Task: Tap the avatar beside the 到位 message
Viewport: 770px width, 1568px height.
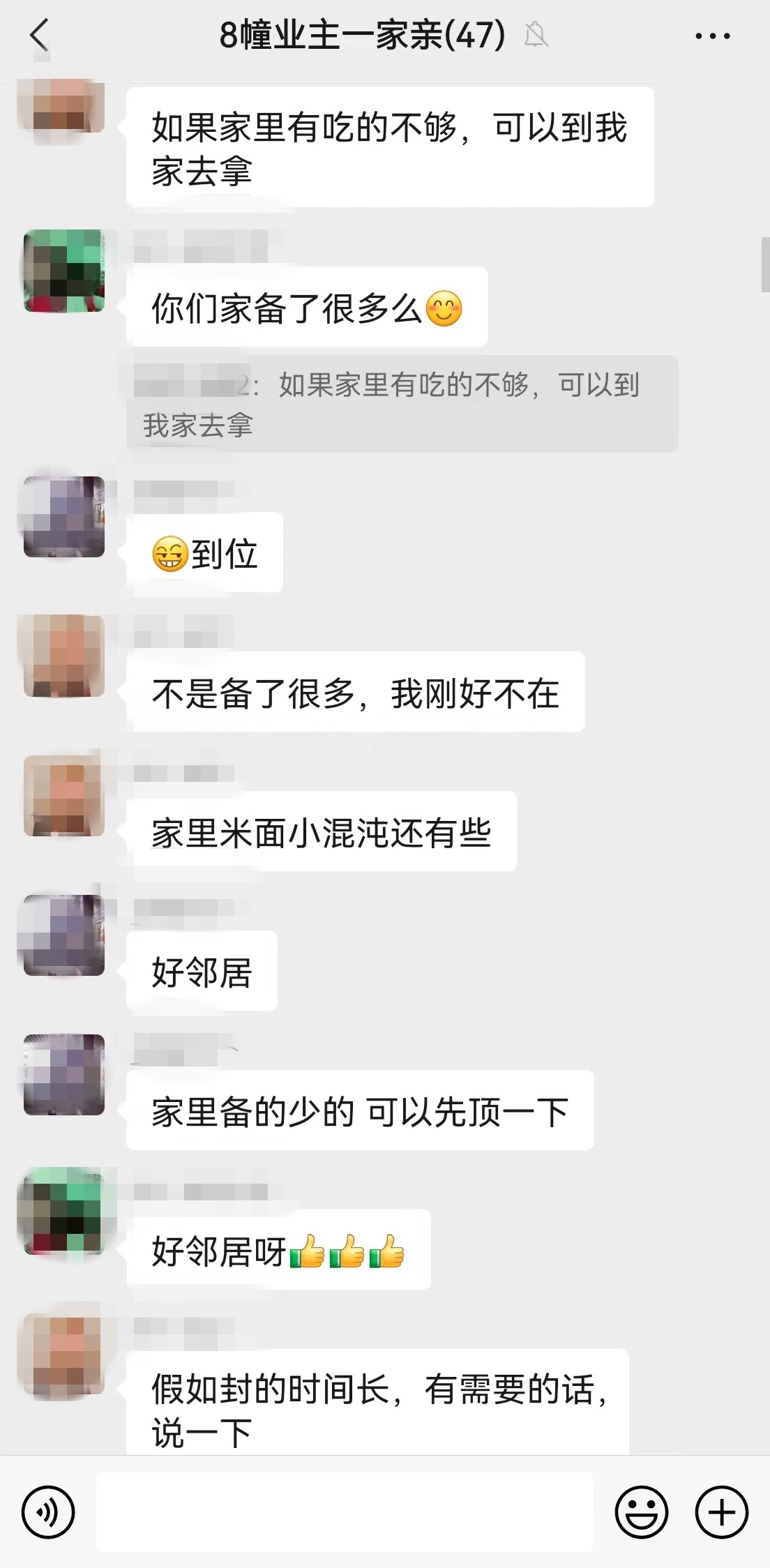Action: click(x=64, y=517)
